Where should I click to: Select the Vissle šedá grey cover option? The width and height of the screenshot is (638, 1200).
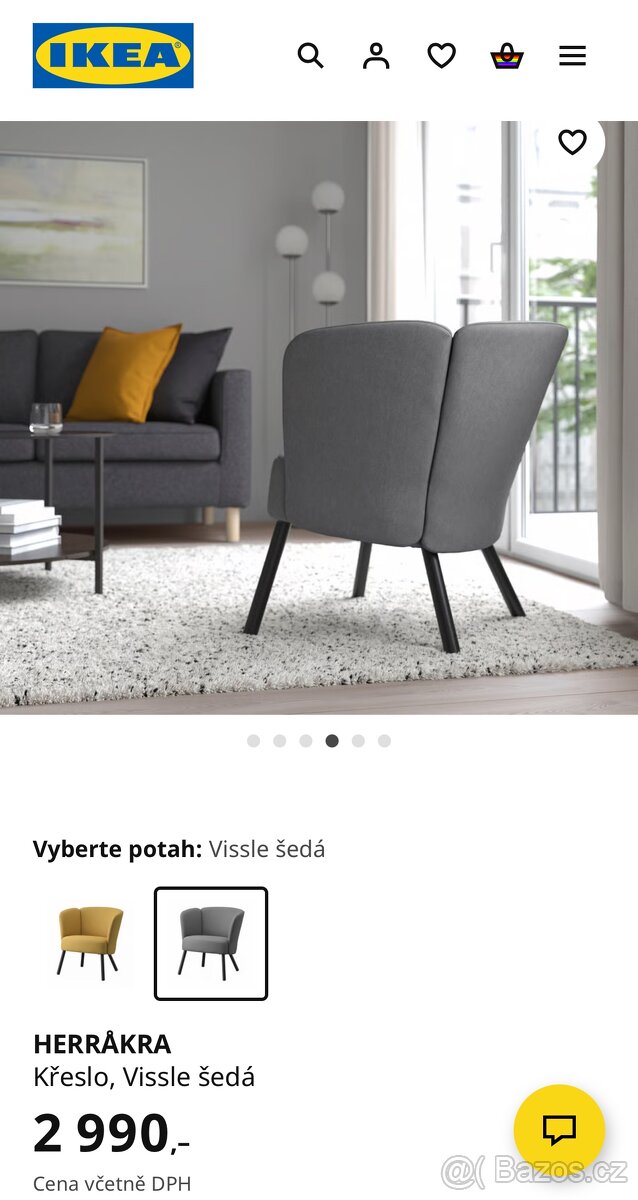[x=211, y=942]
